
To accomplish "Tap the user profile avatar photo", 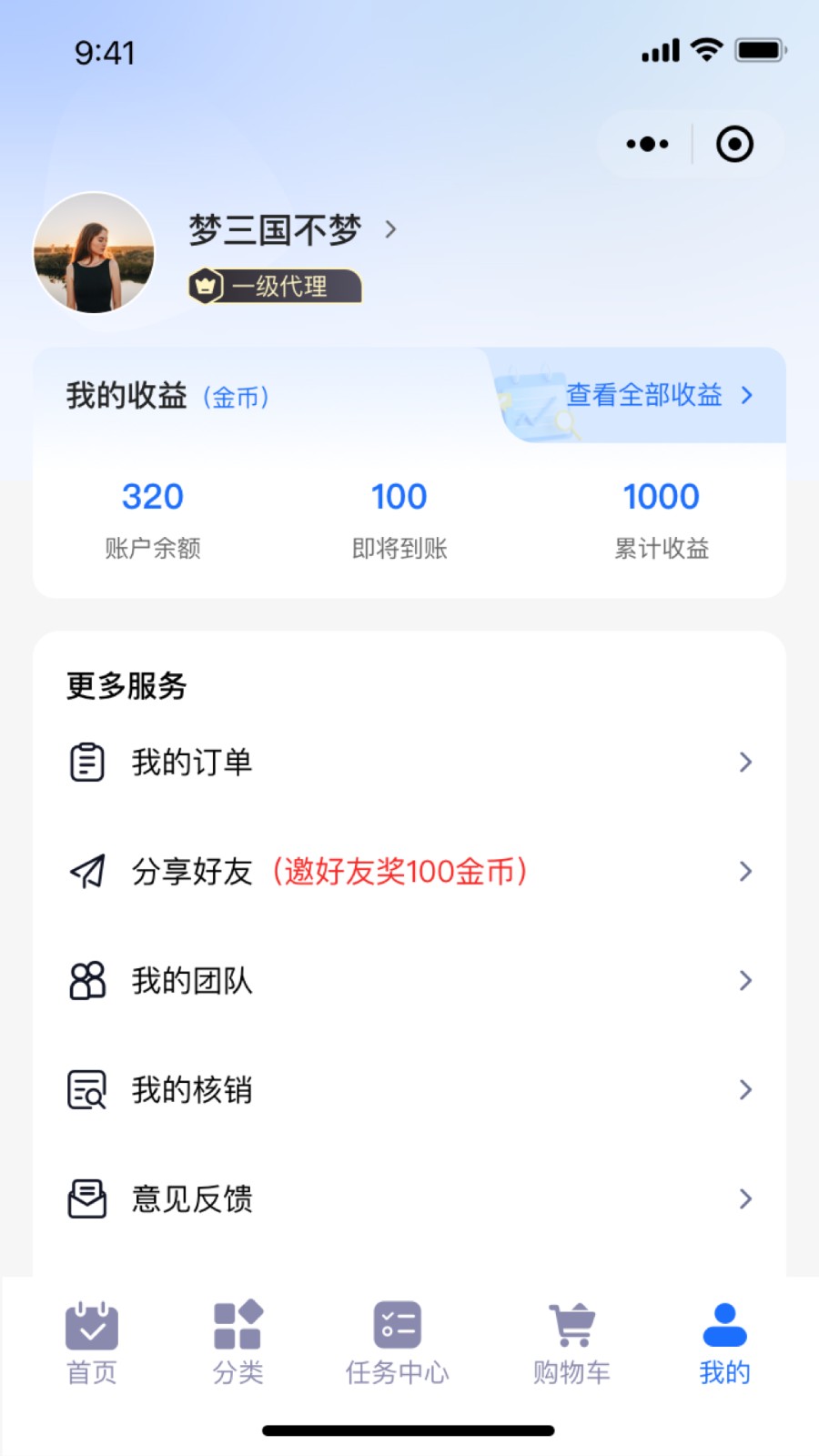I will pyautogui.click(x=95, y=252).
